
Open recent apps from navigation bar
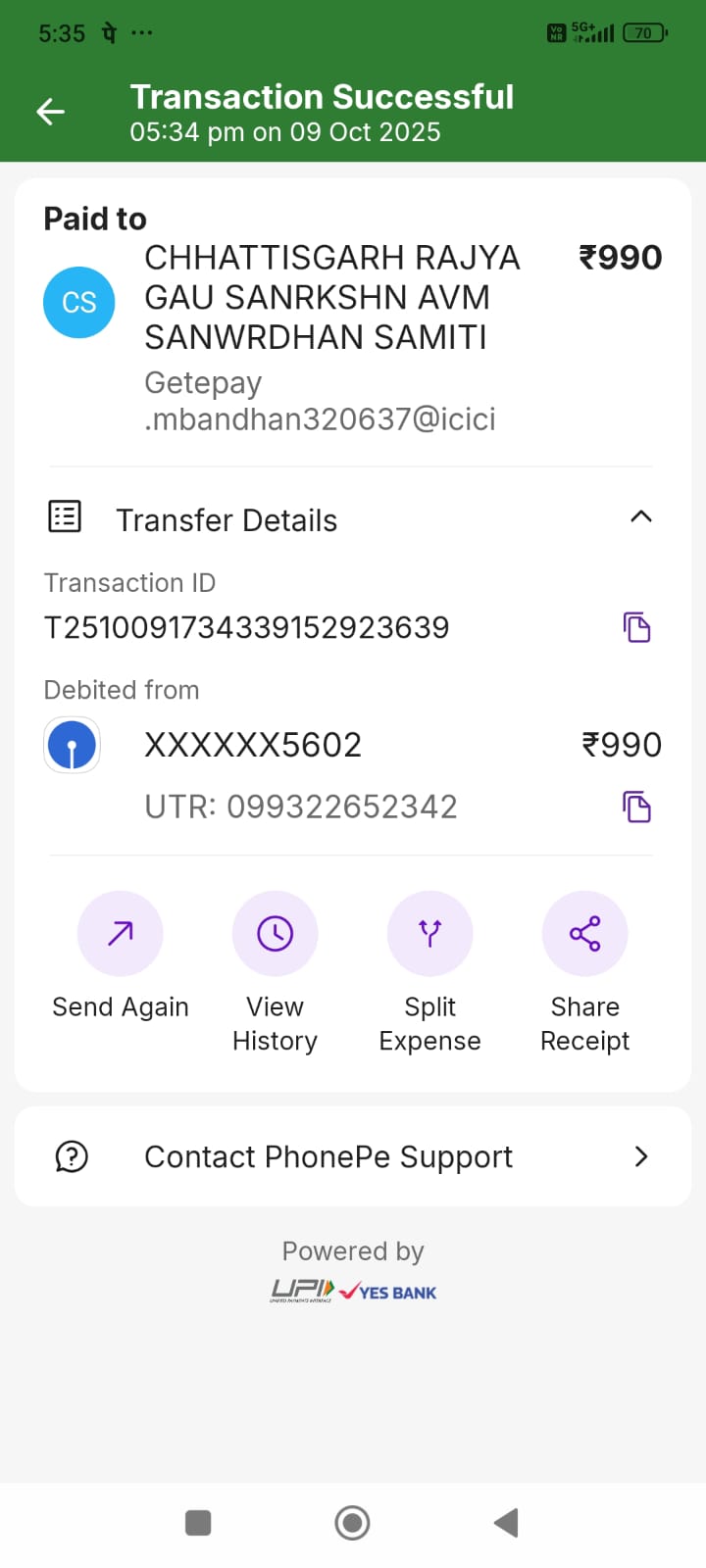pos(198,1523)
